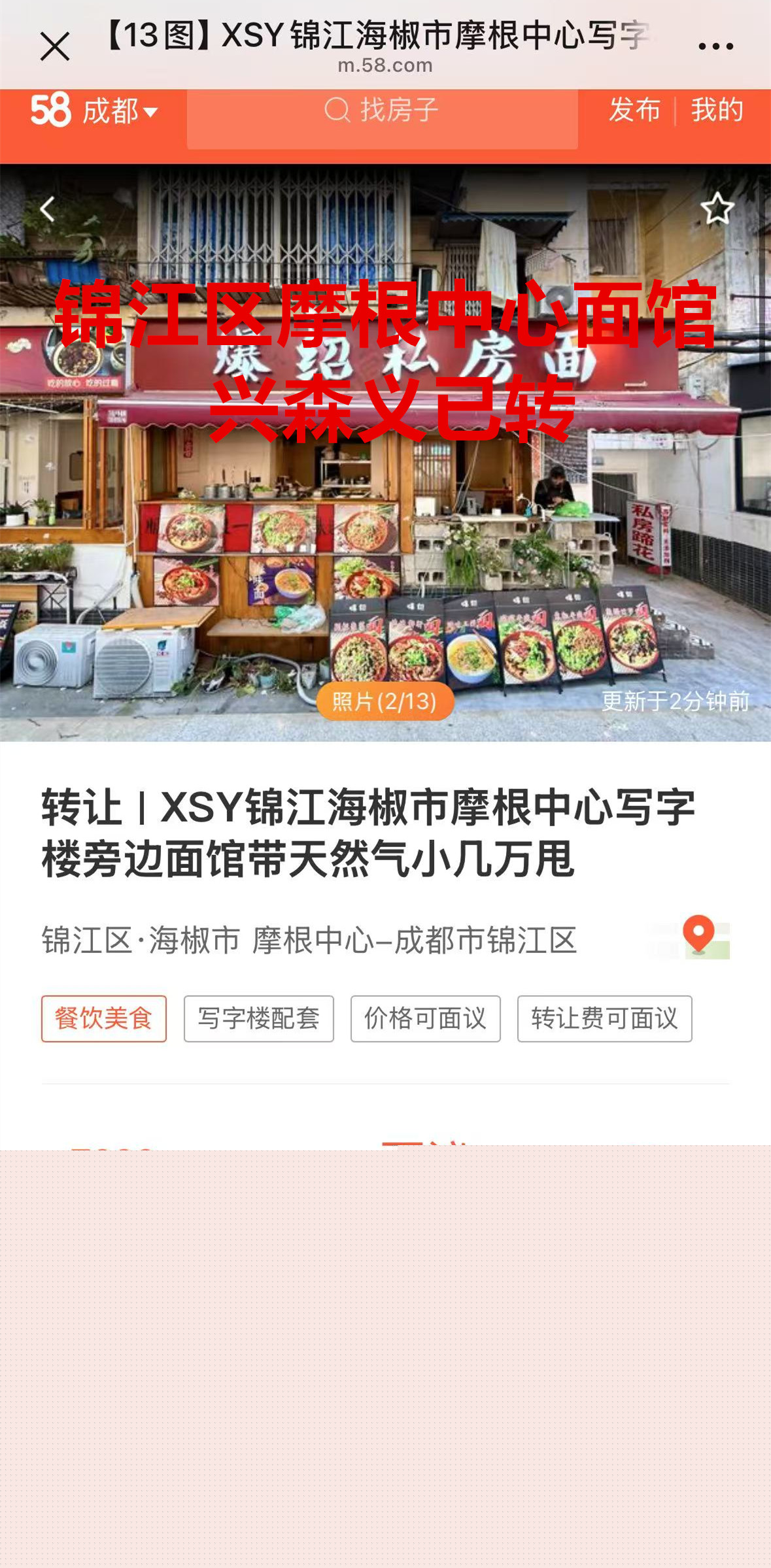Open the 成都 city dropdown
Viewport: 771px width, 1568px height.
point(120,111)
